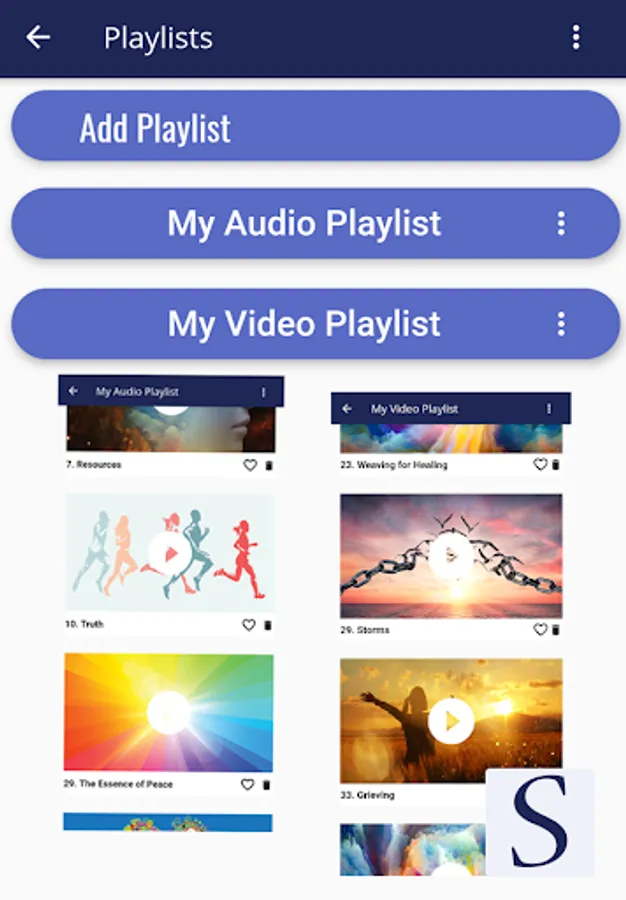Open the app bar overflow menu
626x900 pixels.
[x=576, y=38]
